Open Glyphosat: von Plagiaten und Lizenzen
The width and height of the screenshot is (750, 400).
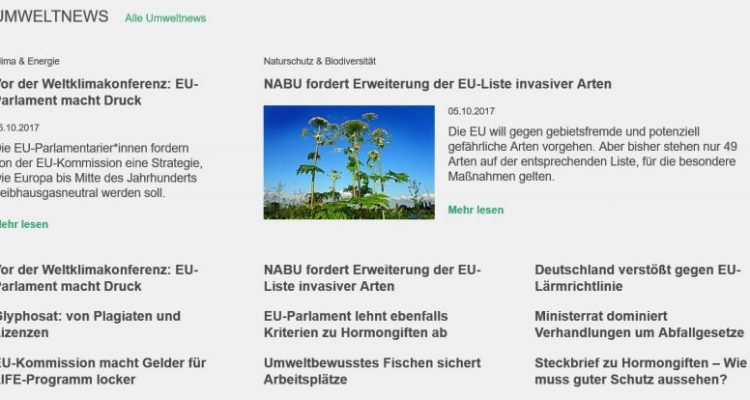pyautogui.click(x=90, y=324)
